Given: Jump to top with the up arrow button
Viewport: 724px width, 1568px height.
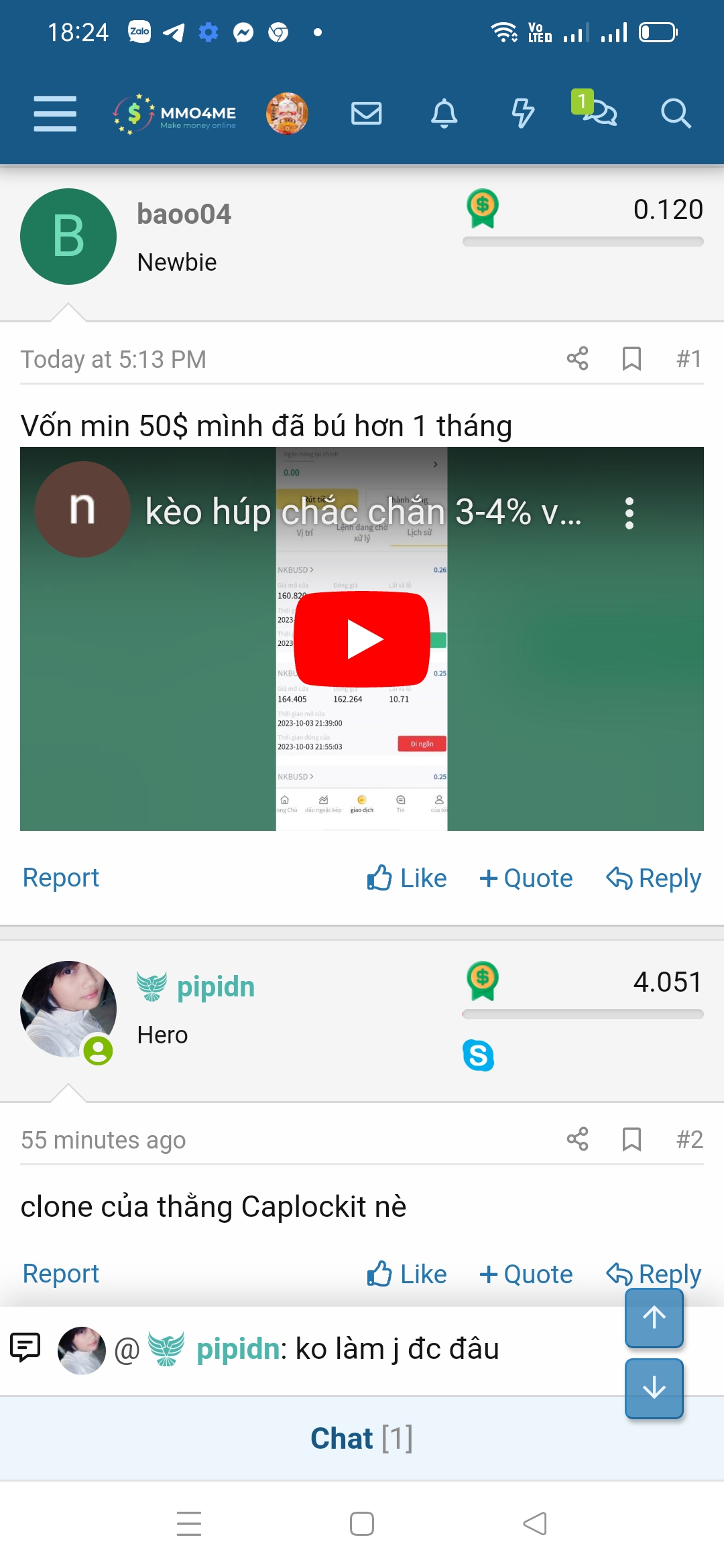Looking at the screenshot, I should (x=654, y=1318).
